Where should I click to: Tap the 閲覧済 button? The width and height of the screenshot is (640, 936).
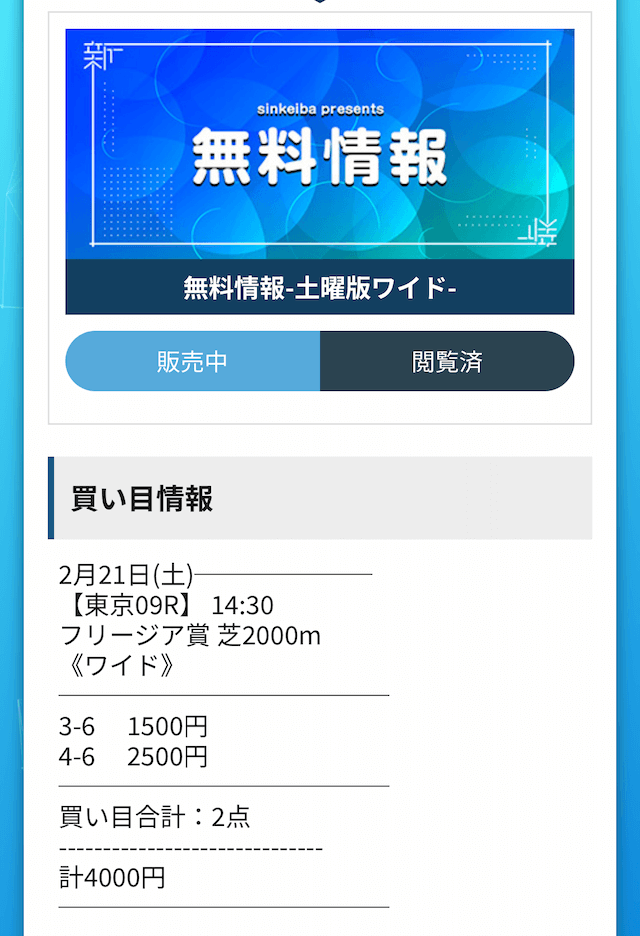point(447,361)
